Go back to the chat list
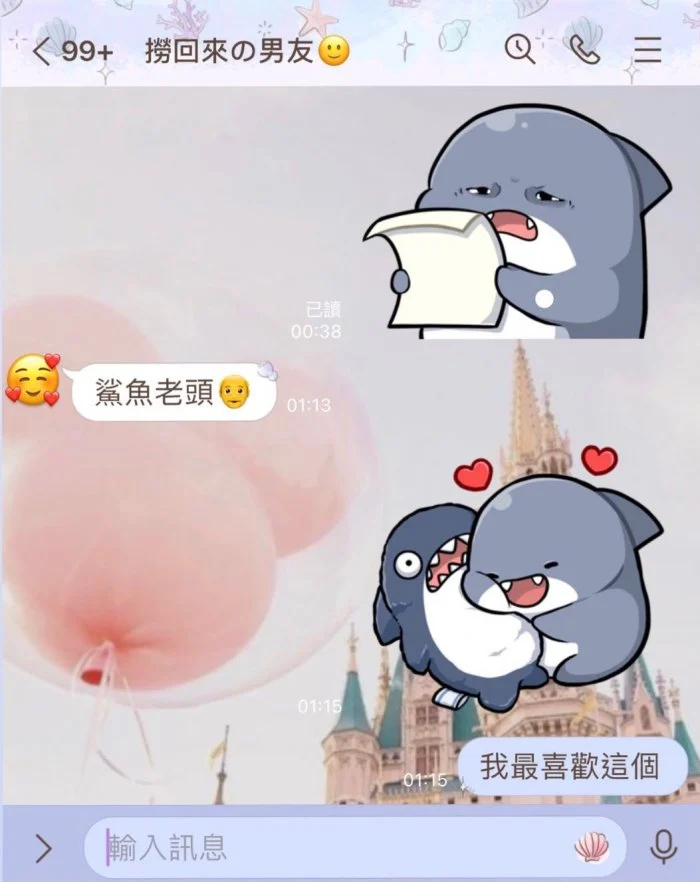Viewport: 700px width, 882px height. [42, 51]
